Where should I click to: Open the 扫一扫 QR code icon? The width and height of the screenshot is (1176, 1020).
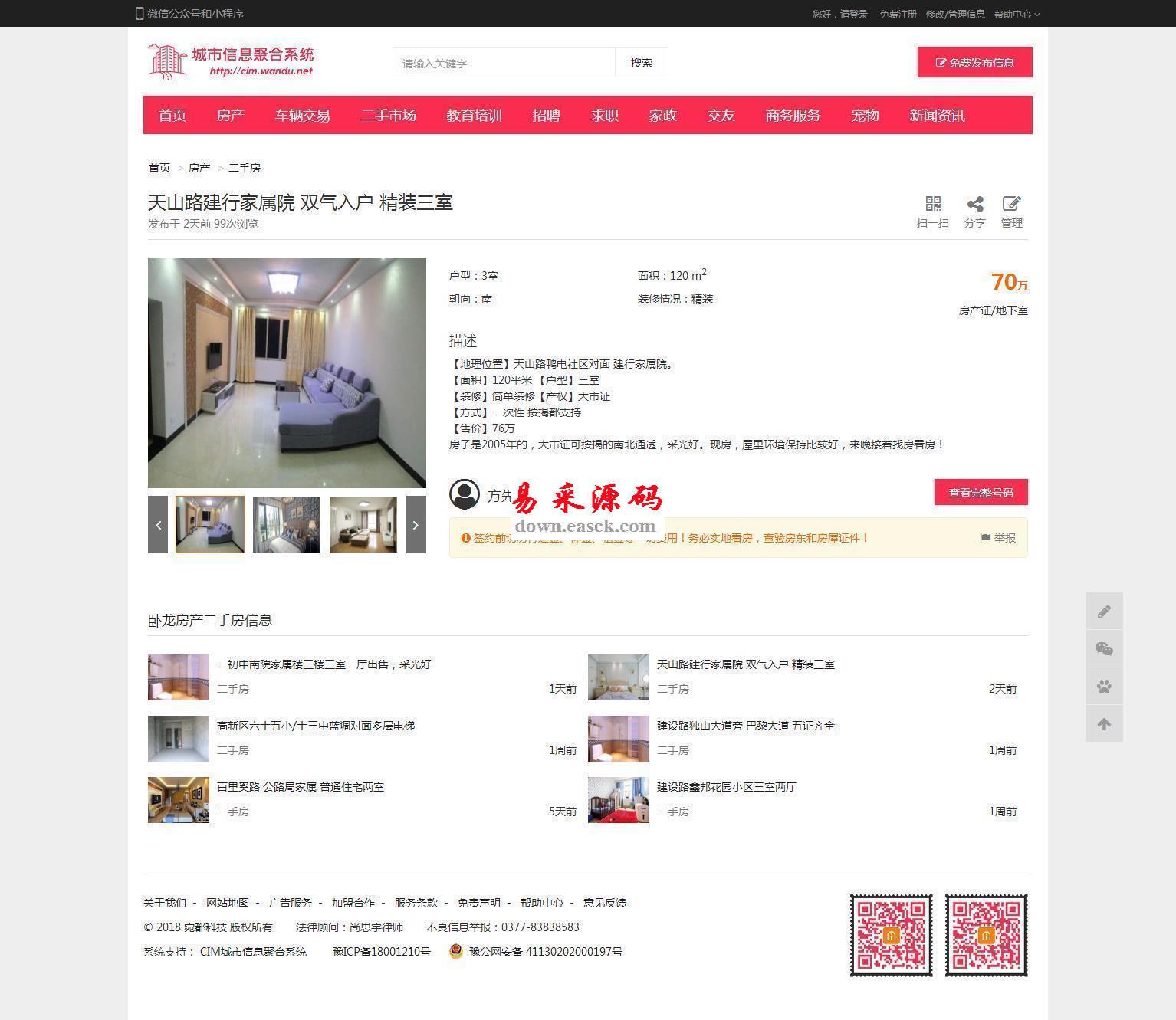(x=932, y=211)
